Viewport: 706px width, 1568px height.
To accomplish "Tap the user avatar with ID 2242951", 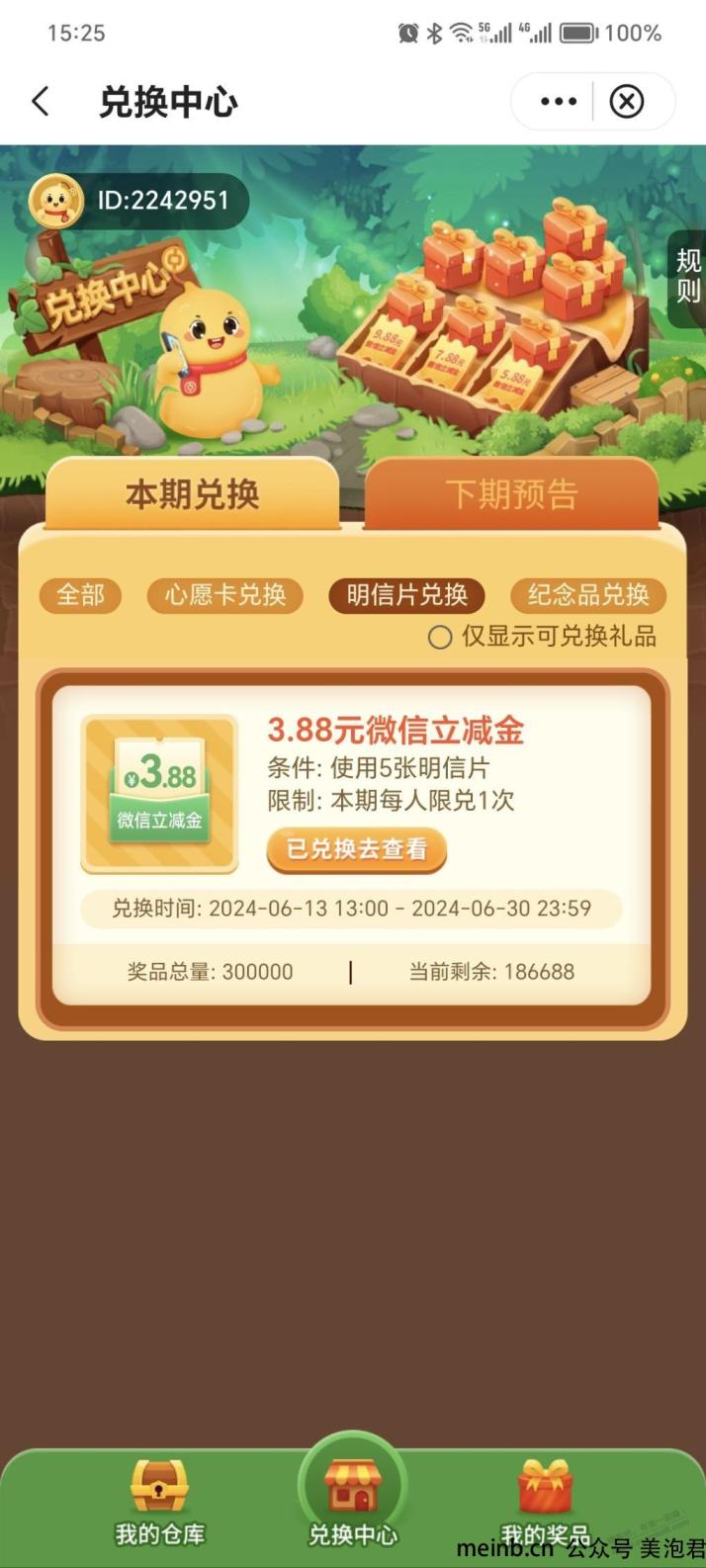I will click(x=55, y=201).
